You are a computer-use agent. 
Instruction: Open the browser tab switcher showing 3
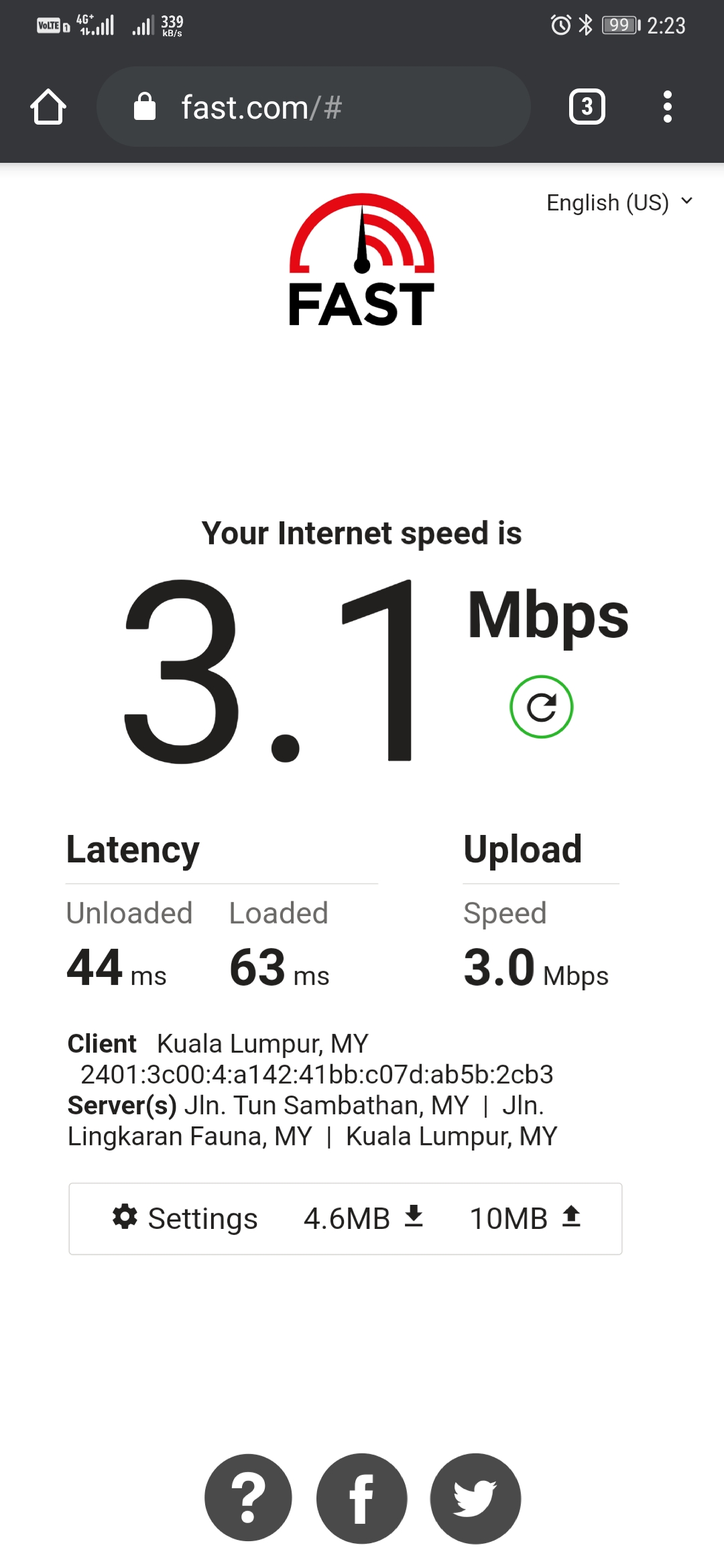click(x=586, y=106)
